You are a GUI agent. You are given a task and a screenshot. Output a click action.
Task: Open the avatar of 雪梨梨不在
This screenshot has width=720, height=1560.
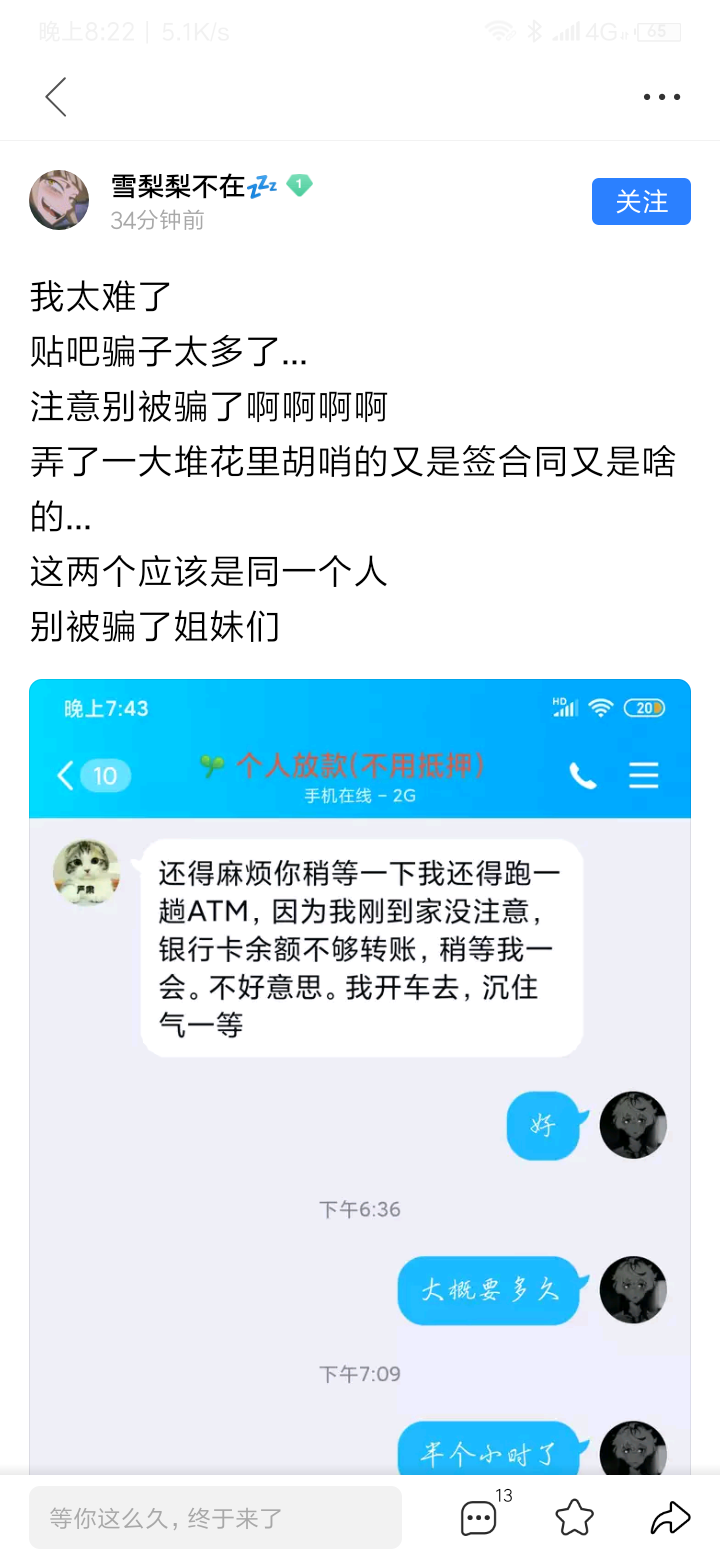click(x=59, y=200)
